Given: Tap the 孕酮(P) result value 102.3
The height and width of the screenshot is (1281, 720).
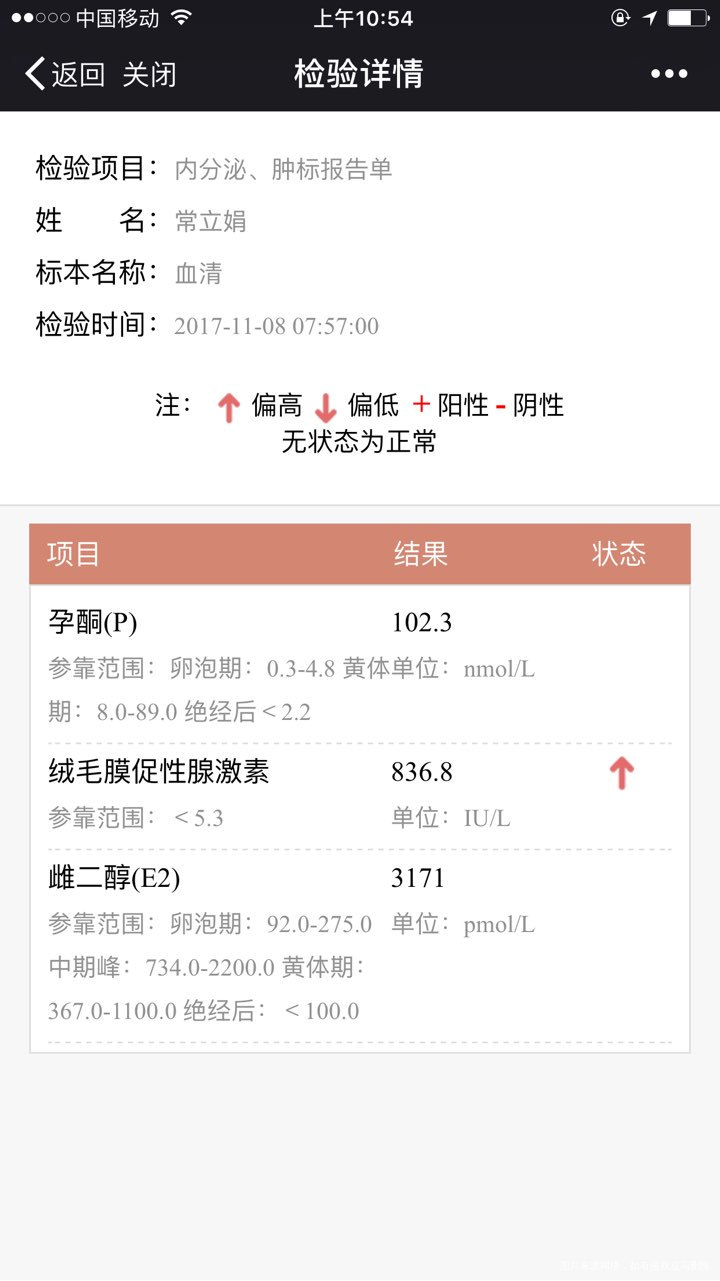Looking at the screenshot, I should 425,622.
